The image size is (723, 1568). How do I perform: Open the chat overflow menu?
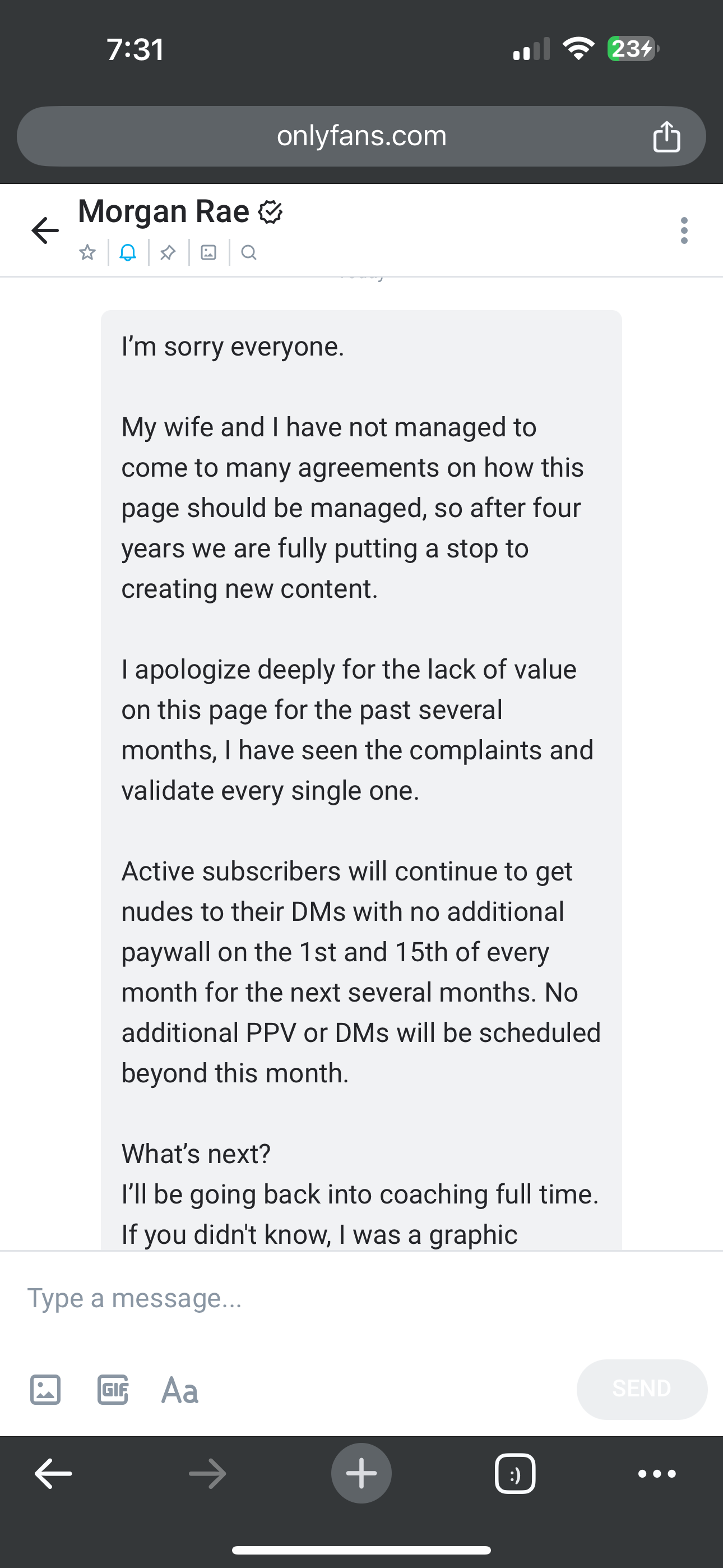[684, 230]
